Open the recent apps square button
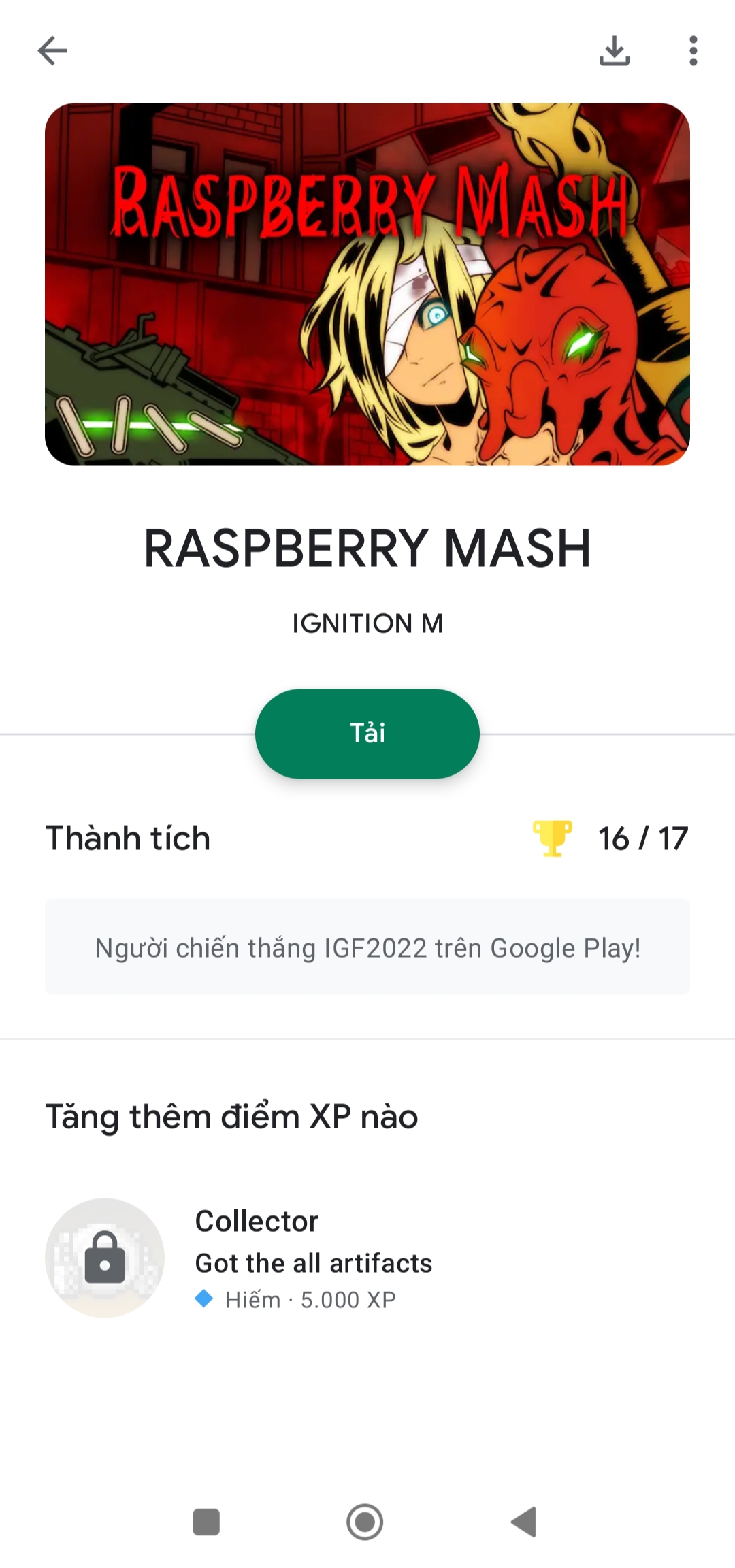 pos(206,1522)
